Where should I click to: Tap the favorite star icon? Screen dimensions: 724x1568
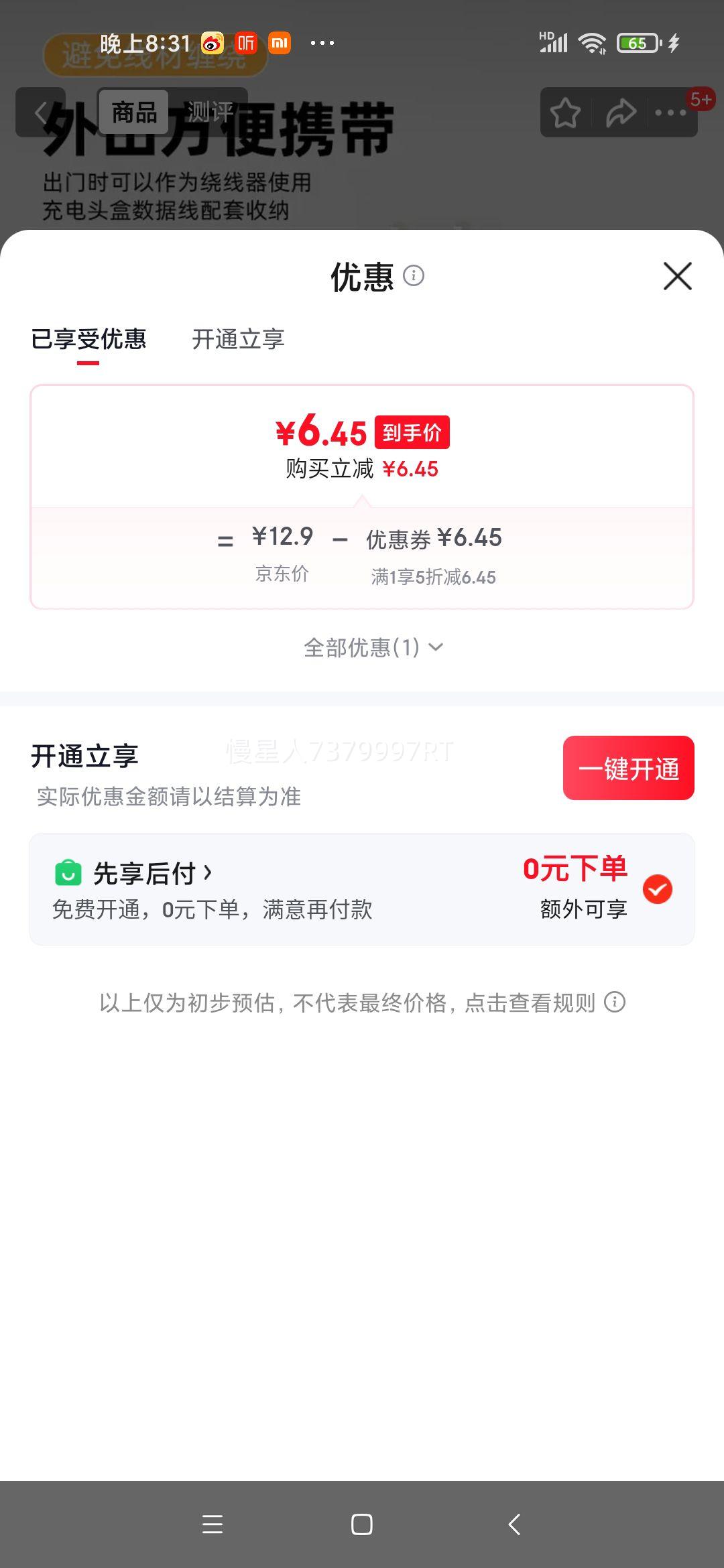[x=565, y=112]
